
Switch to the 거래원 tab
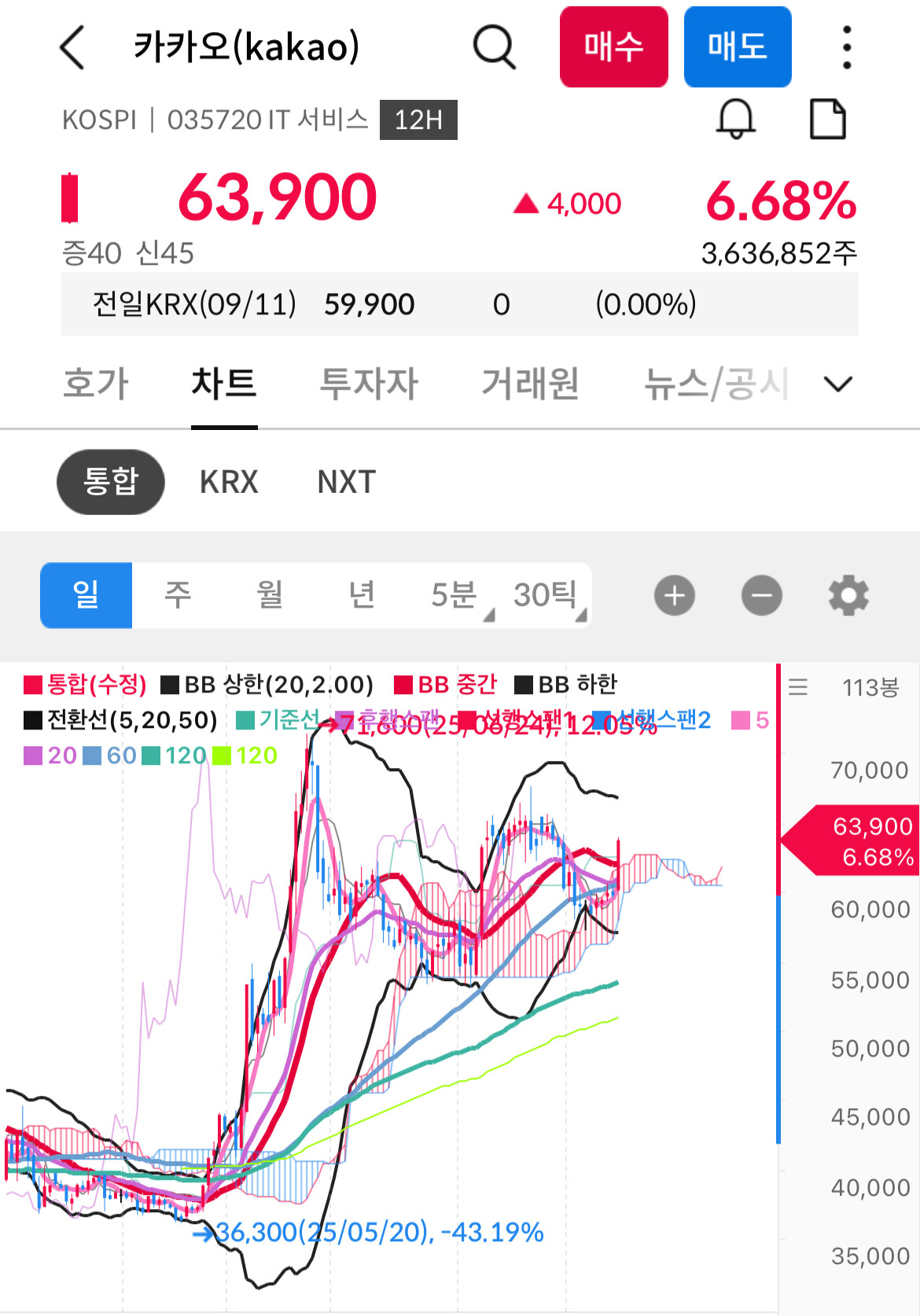pos(531,384)
